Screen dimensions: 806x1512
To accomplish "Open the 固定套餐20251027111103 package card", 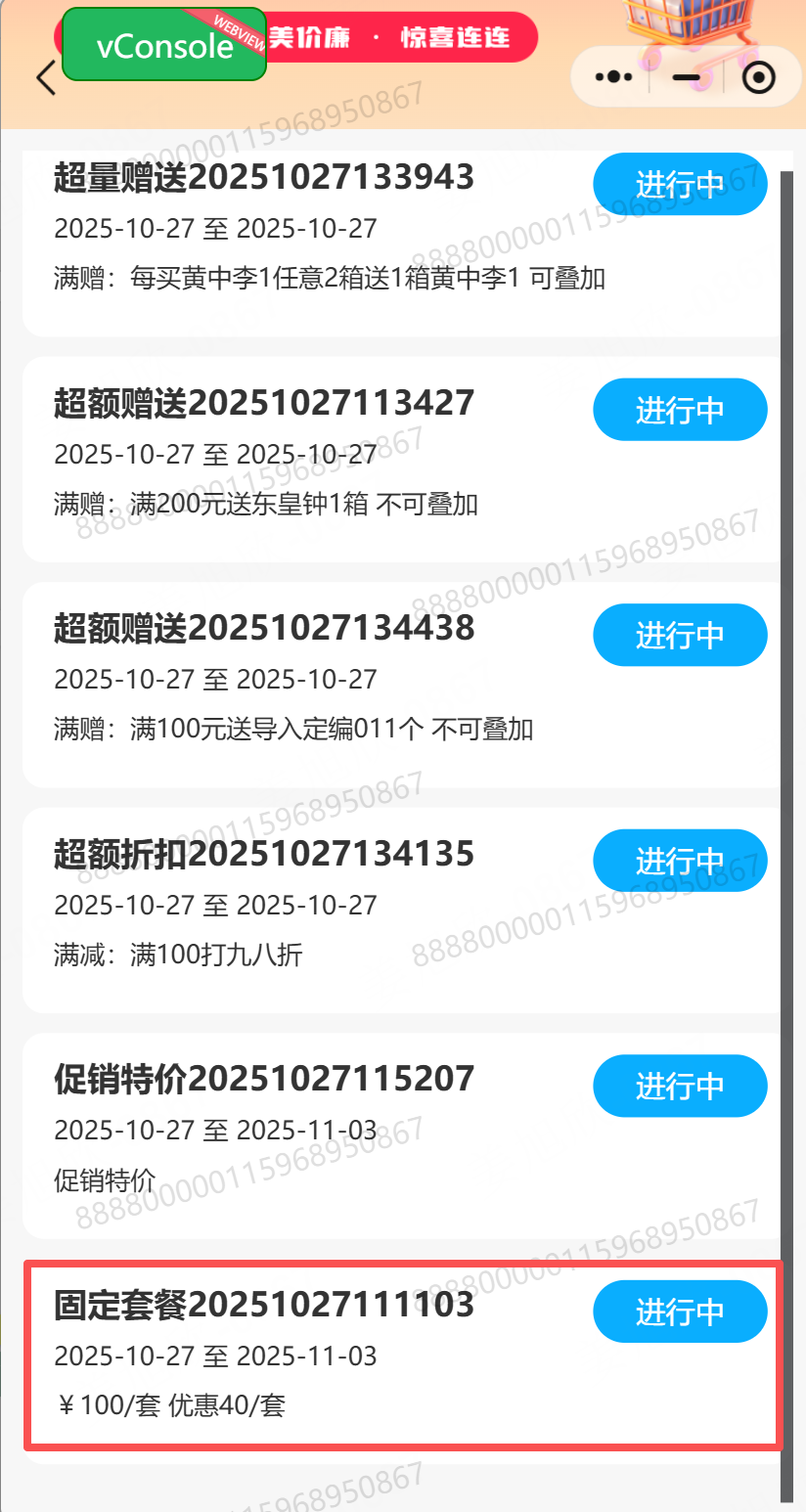I will 264,1305.
